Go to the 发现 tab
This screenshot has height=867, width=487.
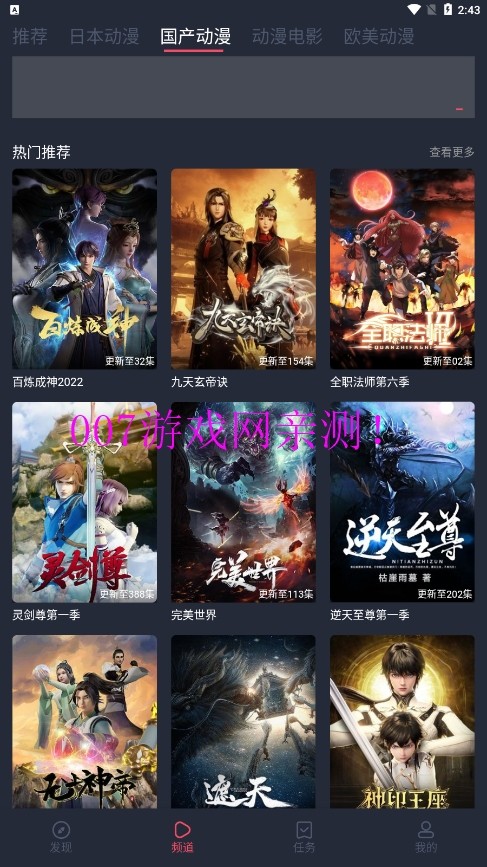(61, 837)
